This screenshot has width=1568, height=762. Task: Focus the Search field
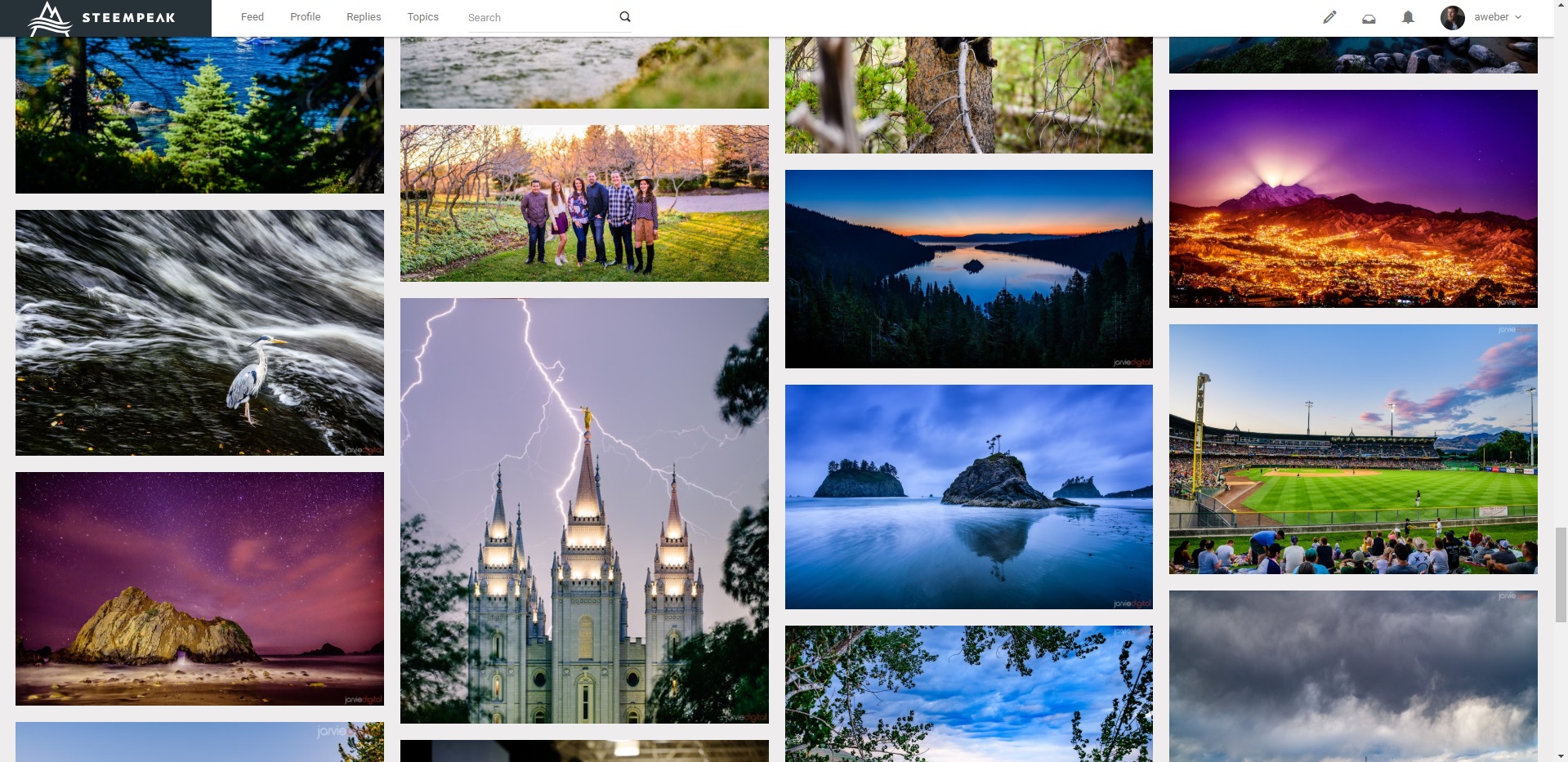(x=539, y=18)
